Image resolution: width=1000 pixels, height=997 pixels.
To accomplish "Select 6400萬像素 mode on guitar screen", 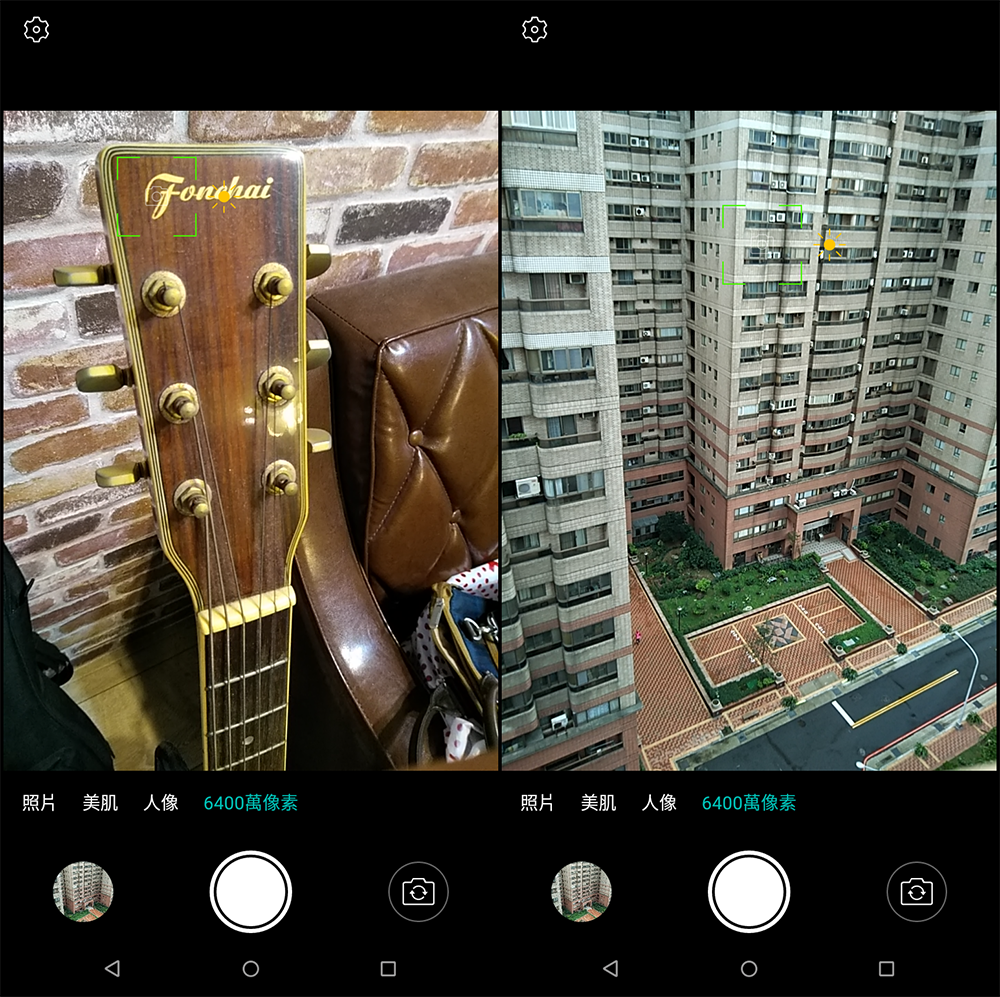I will (x=250, y=803).
